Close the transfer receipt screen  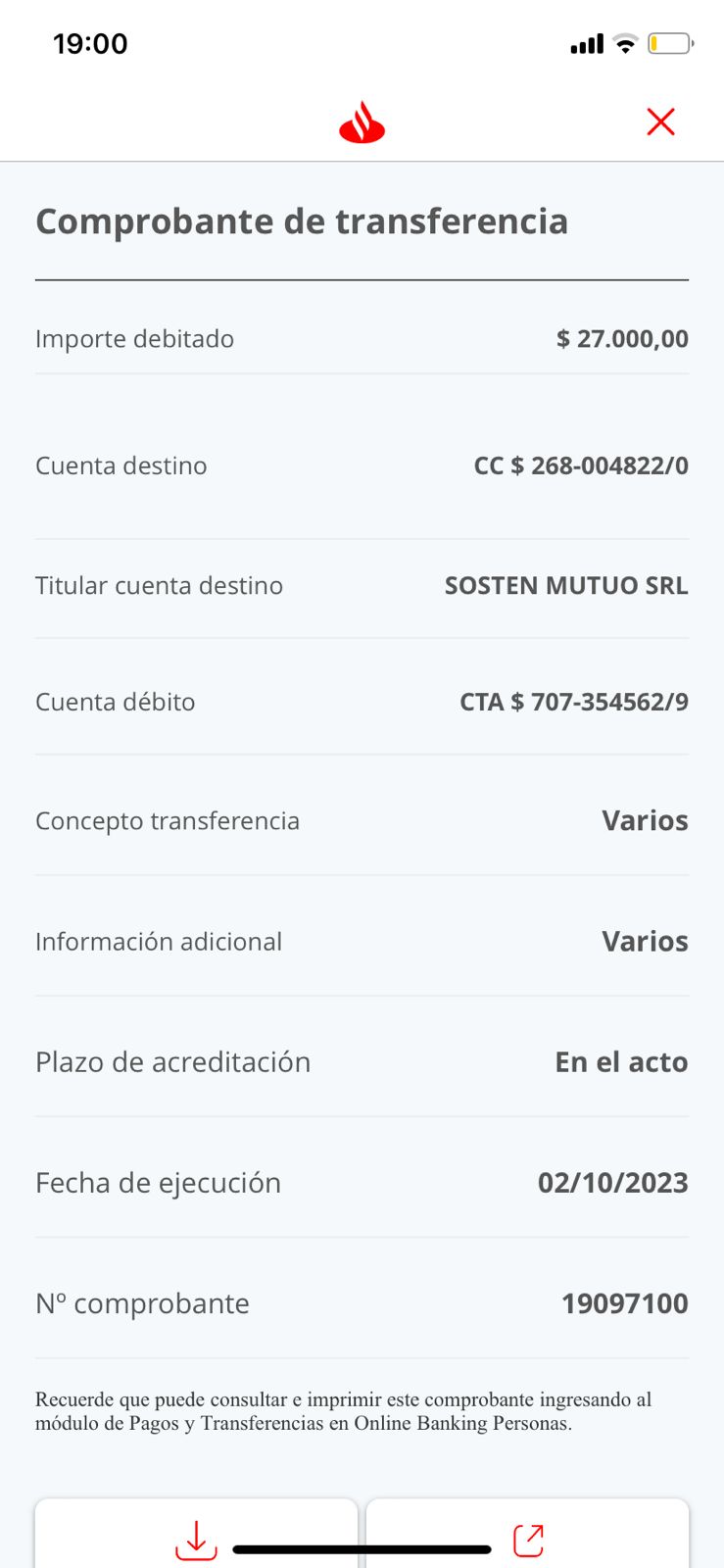(660, 122)
